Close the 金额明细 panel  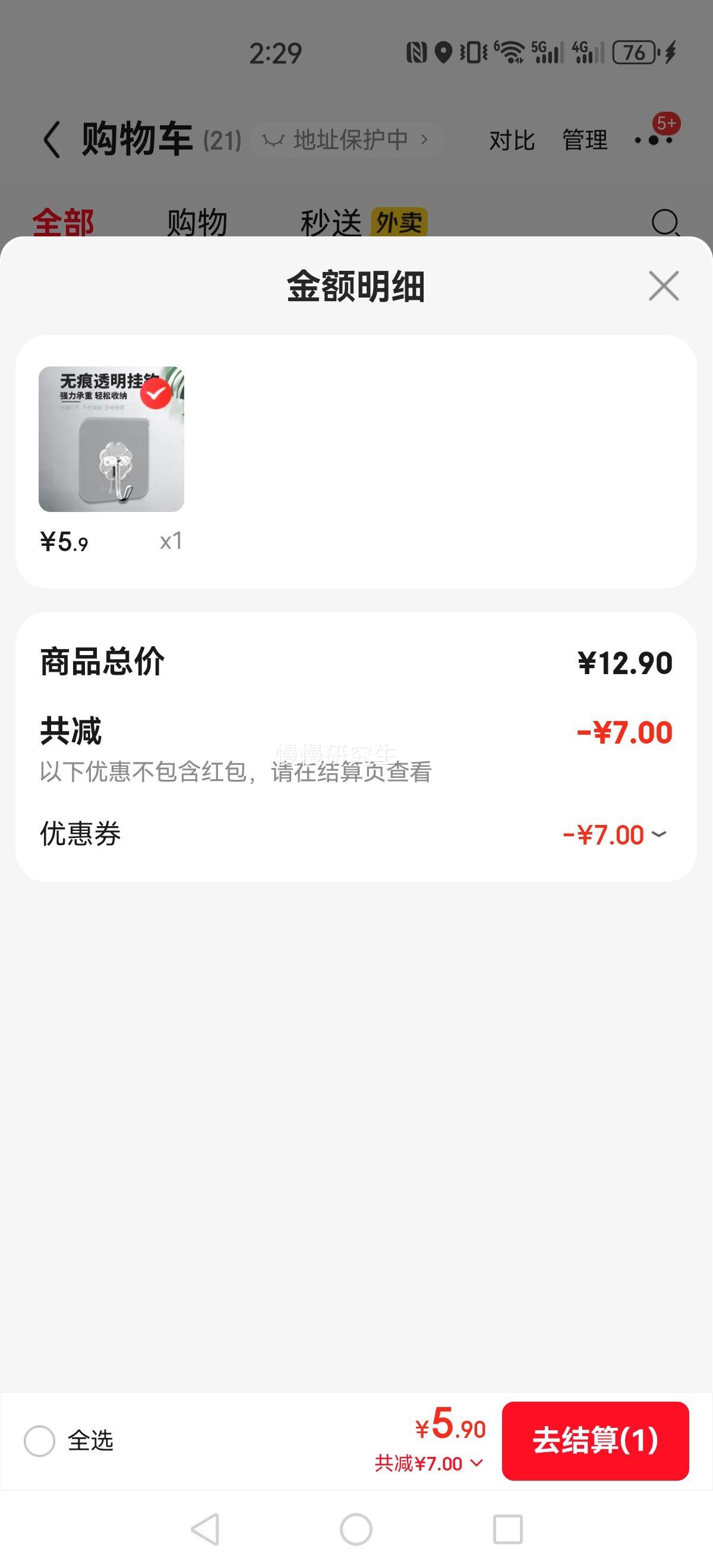663,286
